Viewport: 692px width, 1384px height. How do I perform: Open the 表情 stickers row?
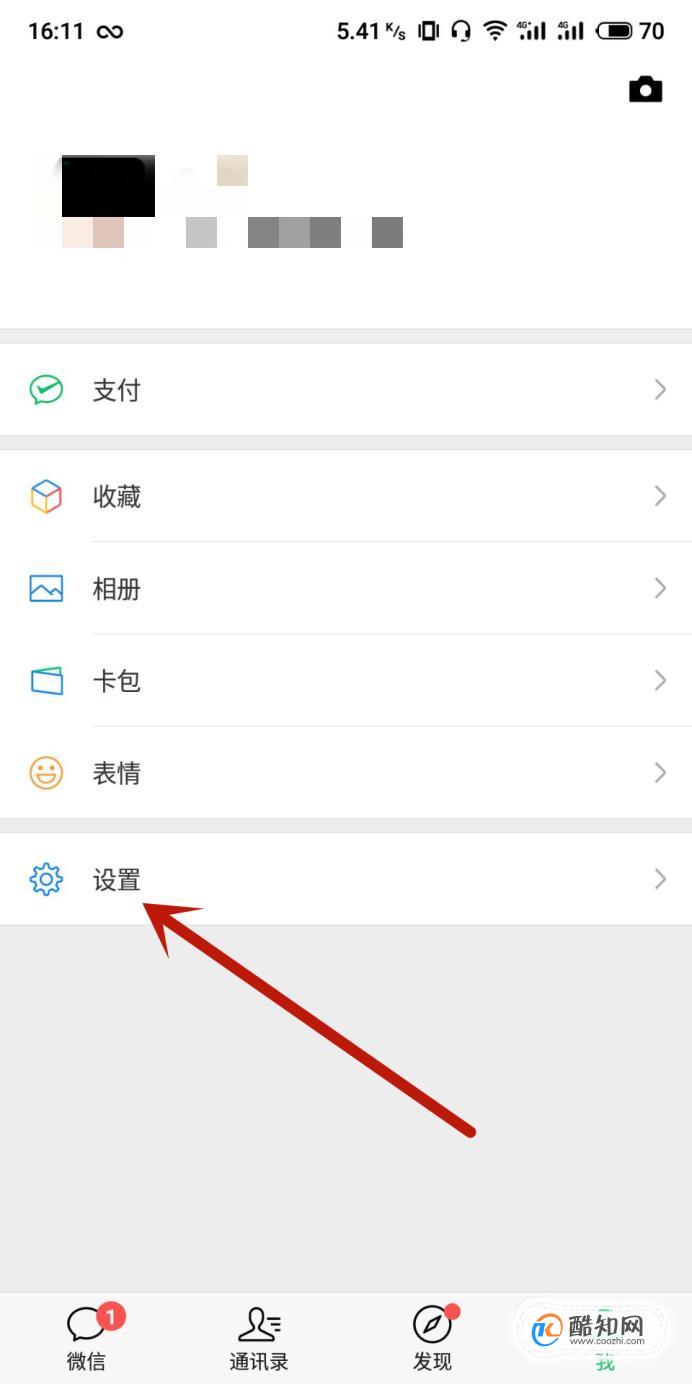tap(346, 773)
